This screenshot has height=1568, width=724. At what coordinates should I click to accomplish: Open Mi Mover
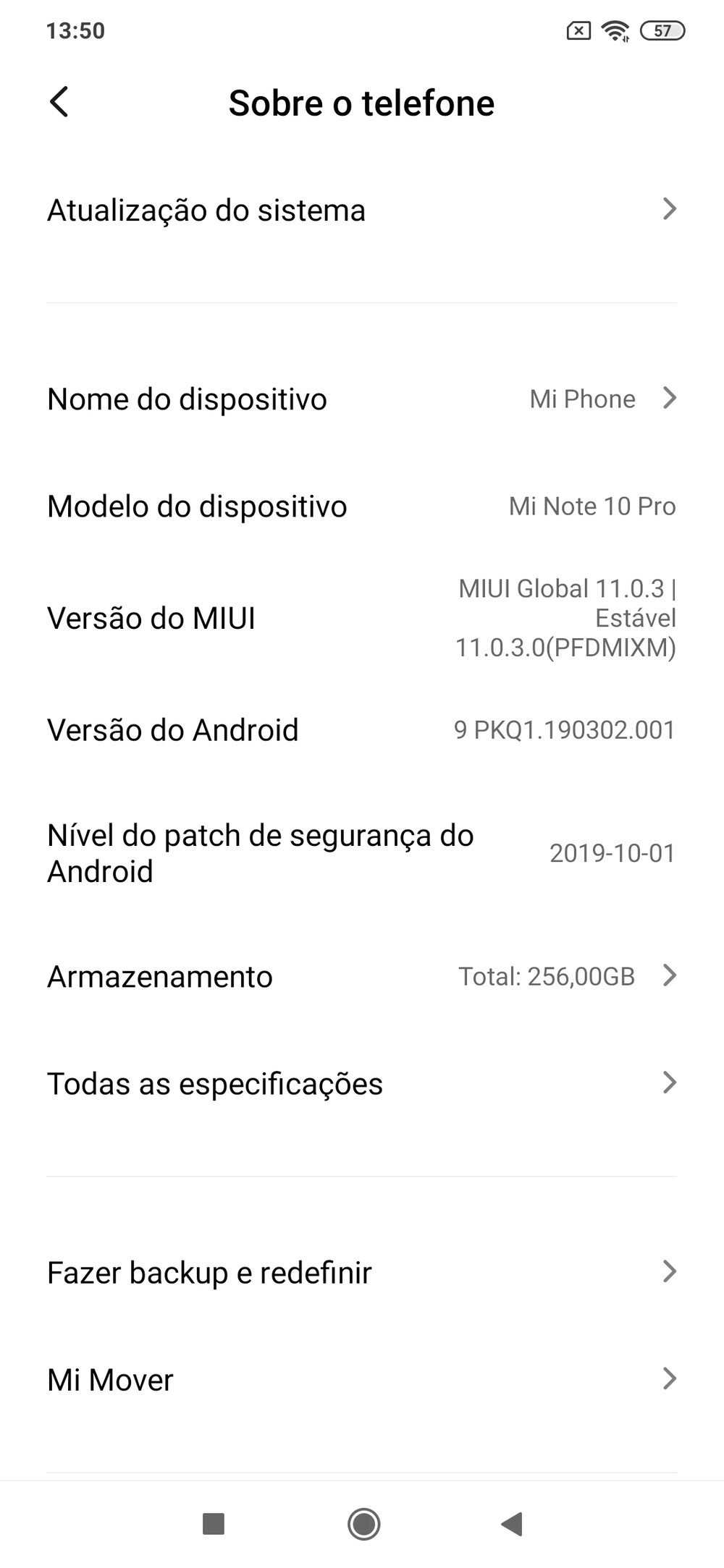tap(362, 1379)
